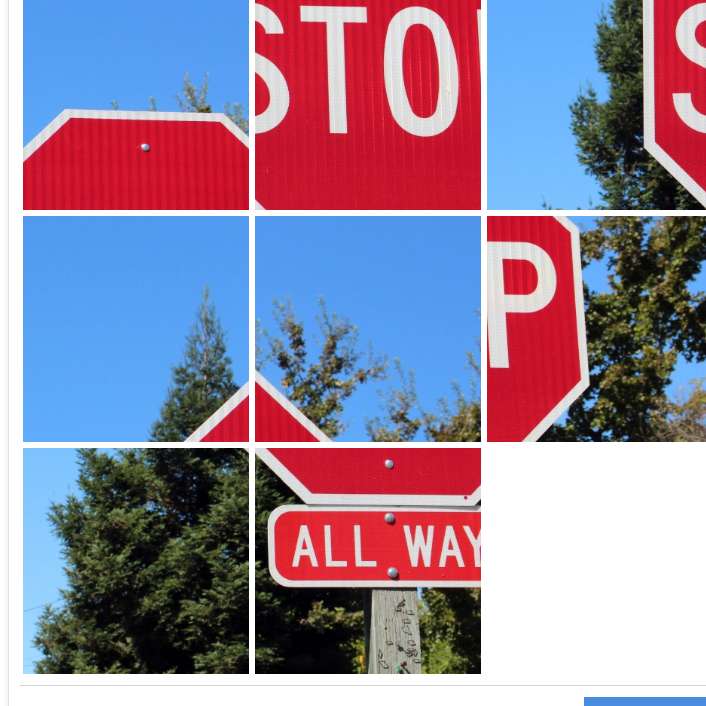Select the tile with leafy branches and red corner
Screen dimensions: 706x706
point(368,328)
